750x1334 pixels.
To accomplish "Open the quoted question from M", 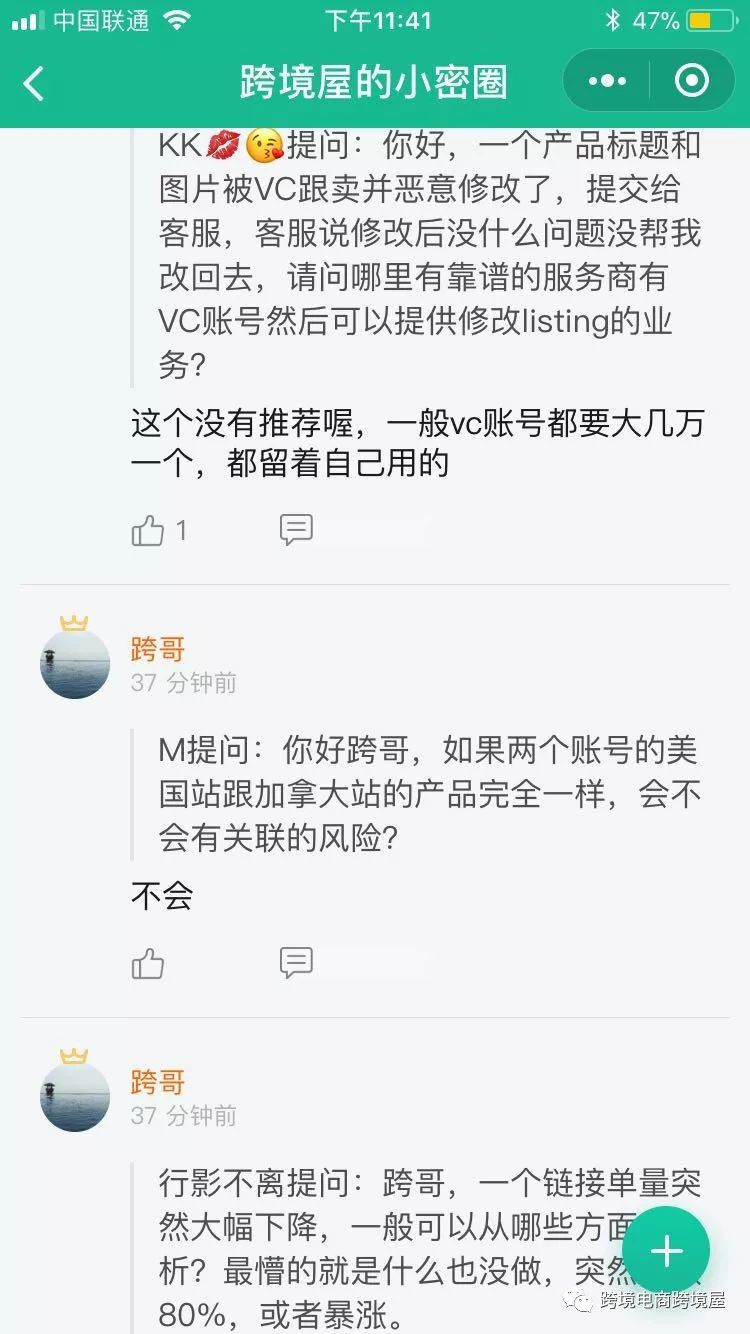I will point(428,794).
